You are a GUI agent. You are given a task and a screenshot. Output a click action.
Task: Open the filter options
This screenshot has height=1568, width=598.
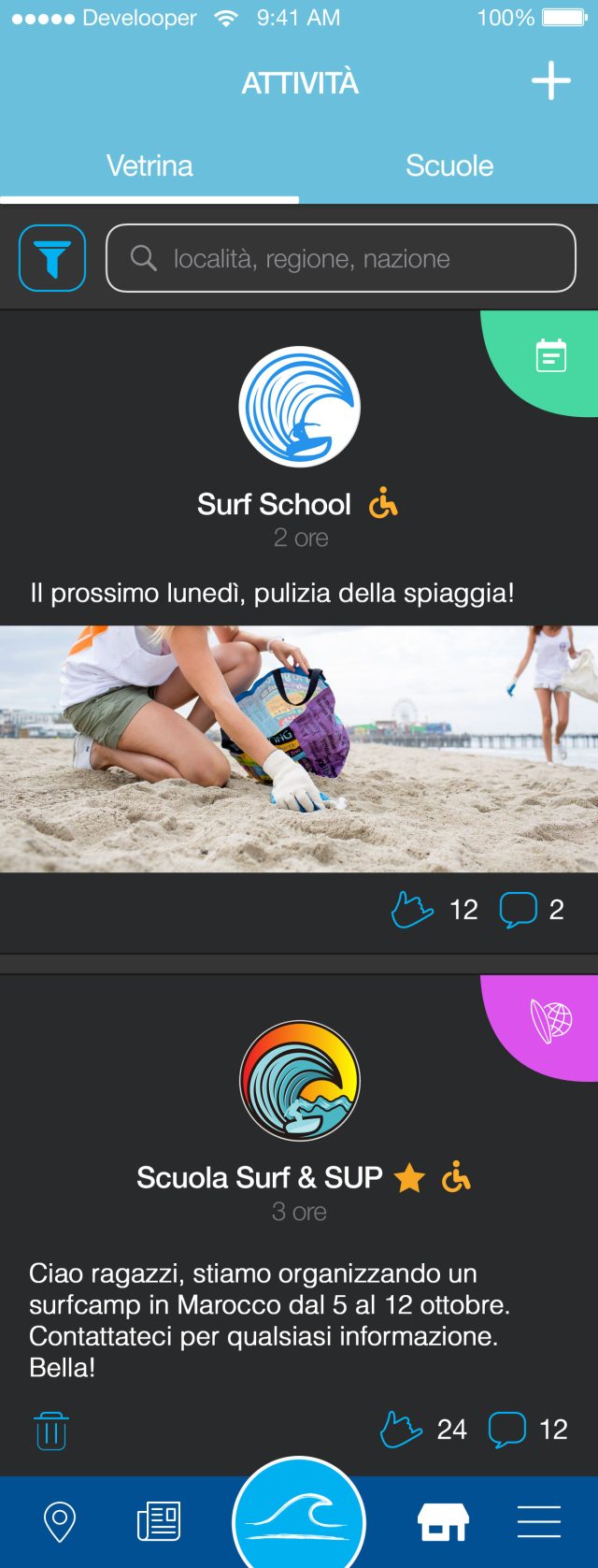tap(52, 258)
